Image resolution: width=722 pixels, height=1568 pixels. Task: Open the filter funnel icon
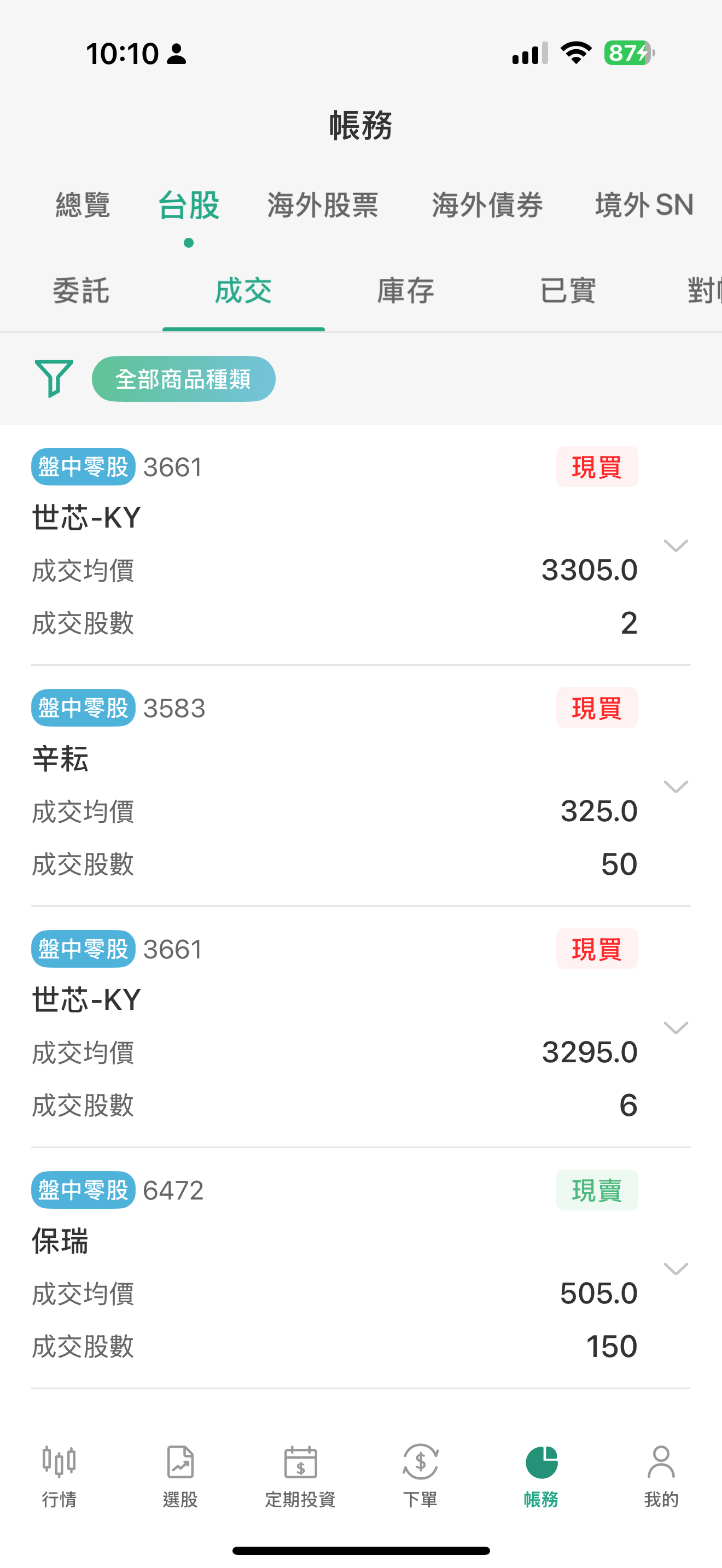(x=54, y=378)
